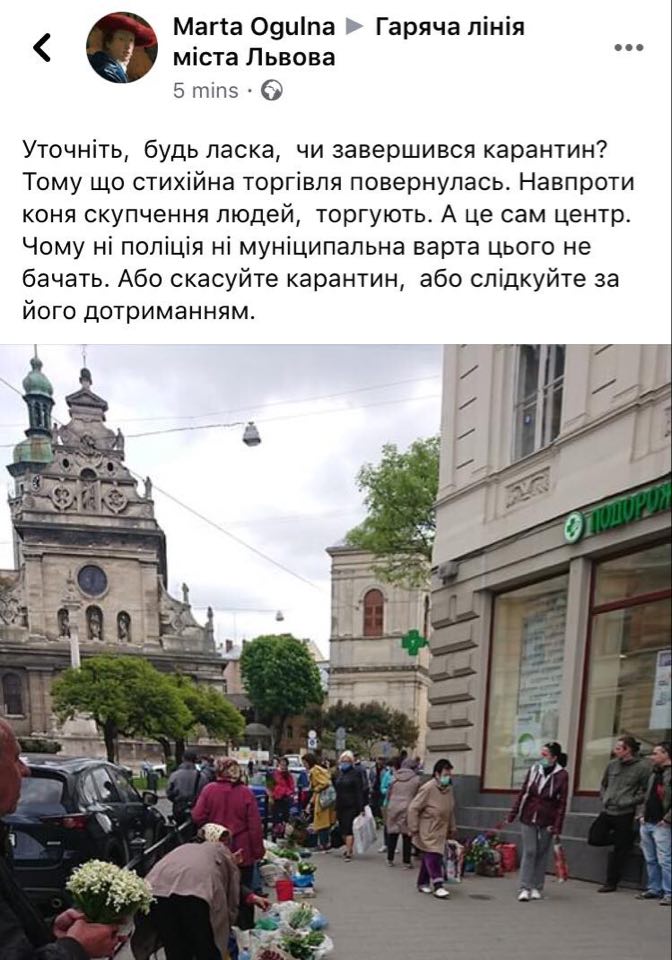Screen dimensions: 672x960
Task: Go back using the back arrow
Action: pos(42,47)
